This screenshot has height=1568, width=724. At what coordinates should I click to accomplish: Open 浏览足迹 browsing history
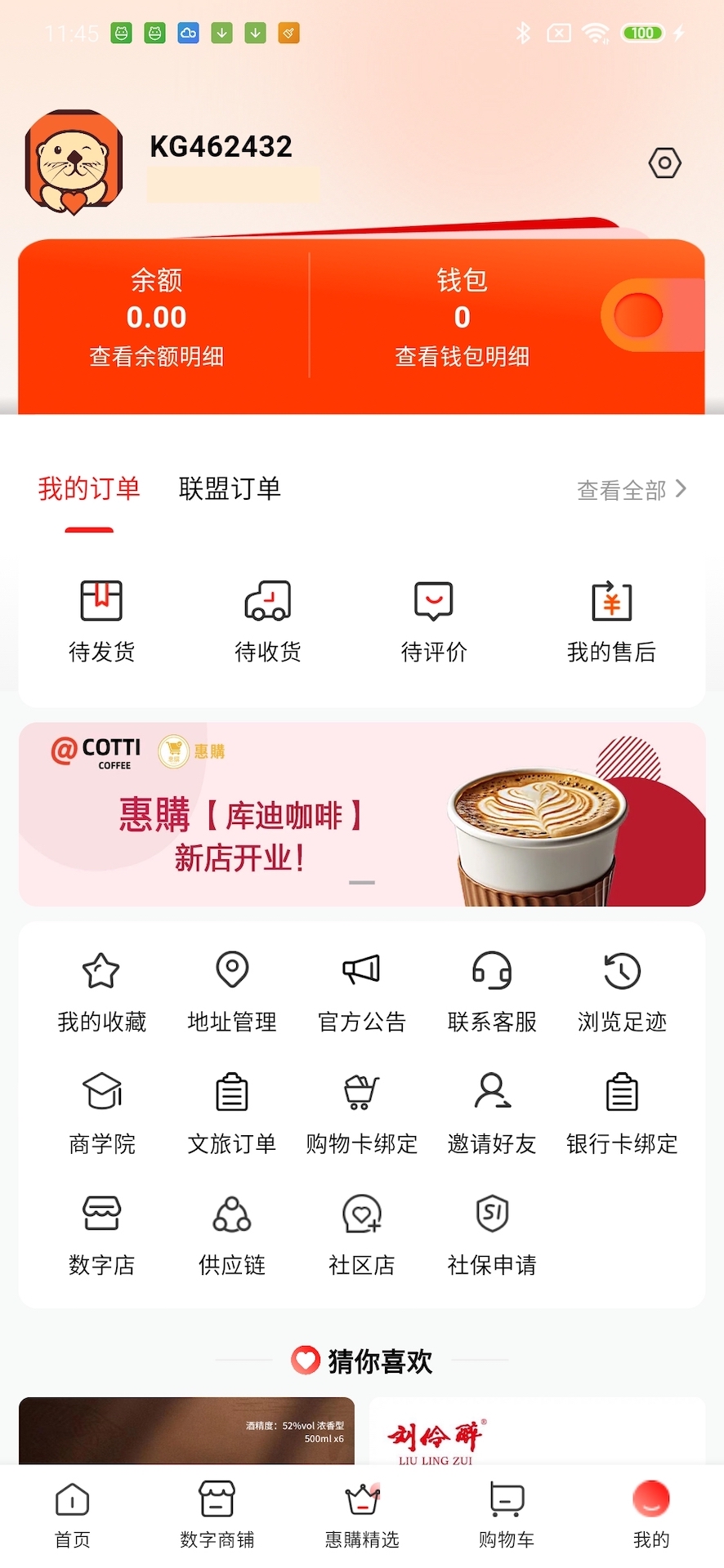click(621, 991)
